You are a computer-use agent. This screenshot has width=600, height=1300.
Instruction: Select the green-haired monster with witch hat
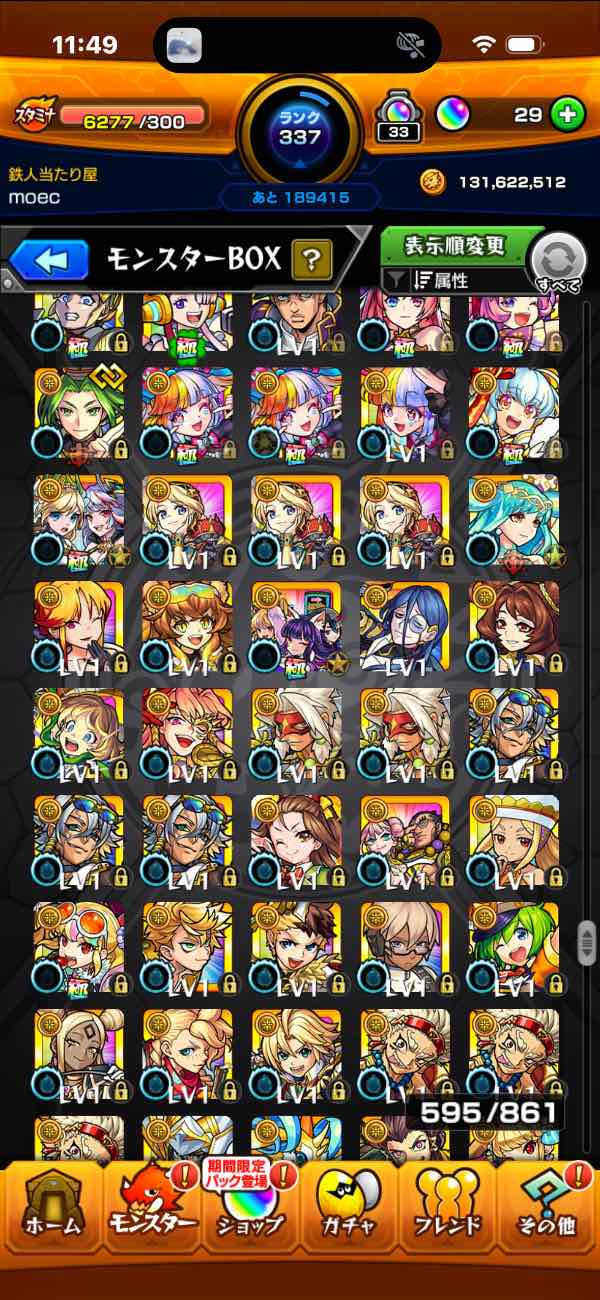point(514,948)
